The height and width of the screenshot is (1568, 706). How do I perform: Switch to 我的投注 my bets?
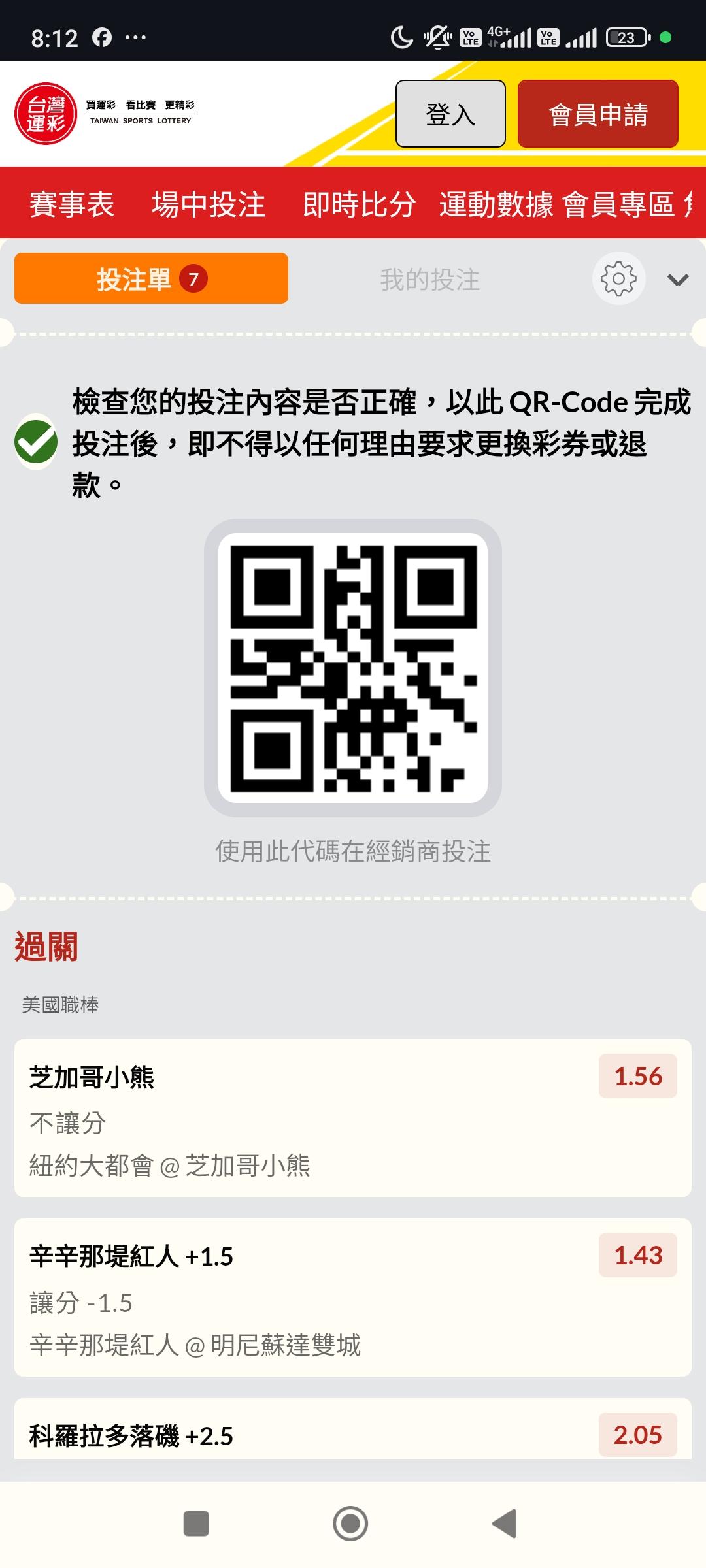click(x=430, y=279)
